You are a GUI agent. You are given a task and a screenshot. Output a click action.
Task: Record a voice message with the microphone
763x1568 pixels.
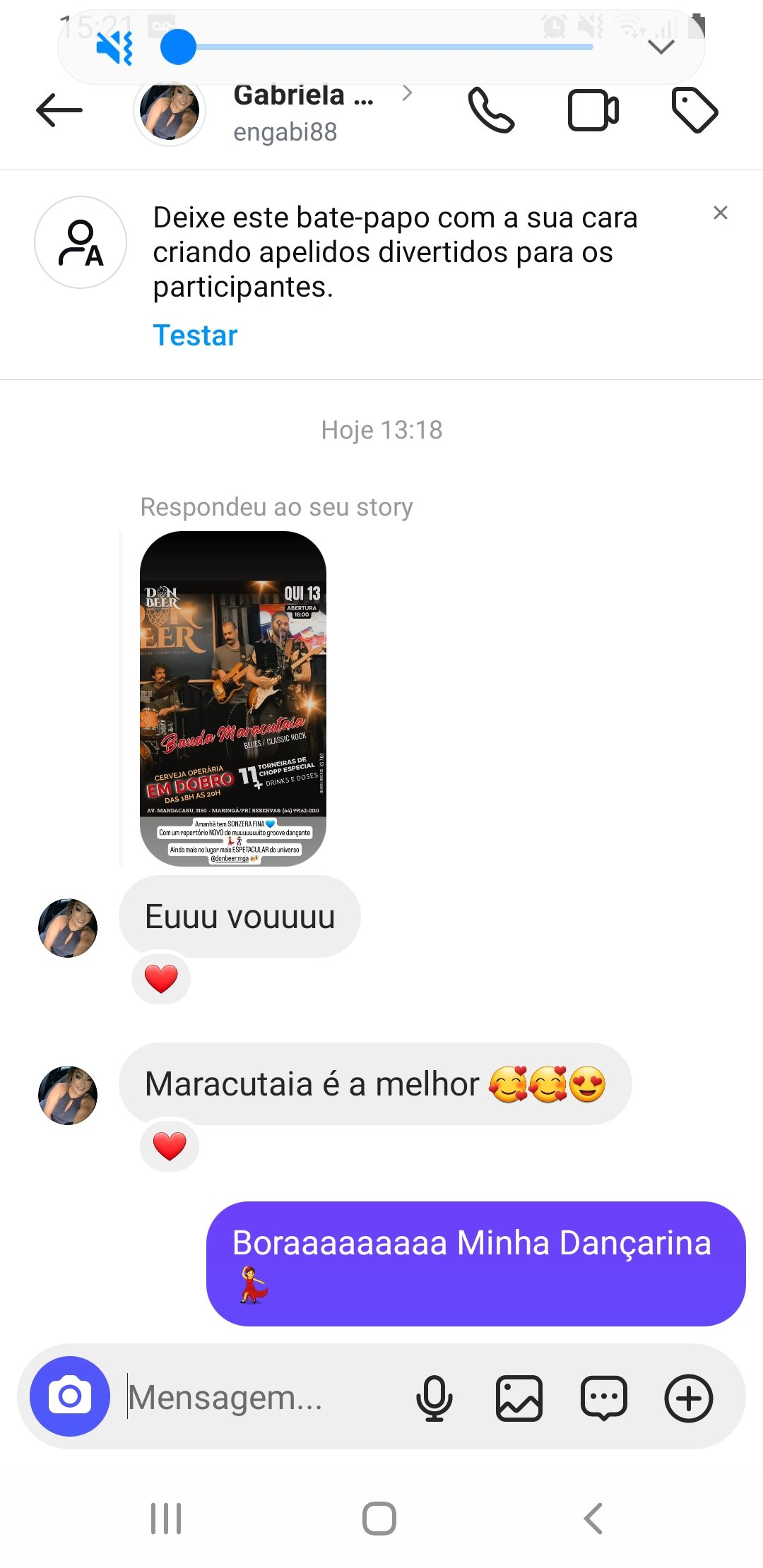pos(434,1397)
